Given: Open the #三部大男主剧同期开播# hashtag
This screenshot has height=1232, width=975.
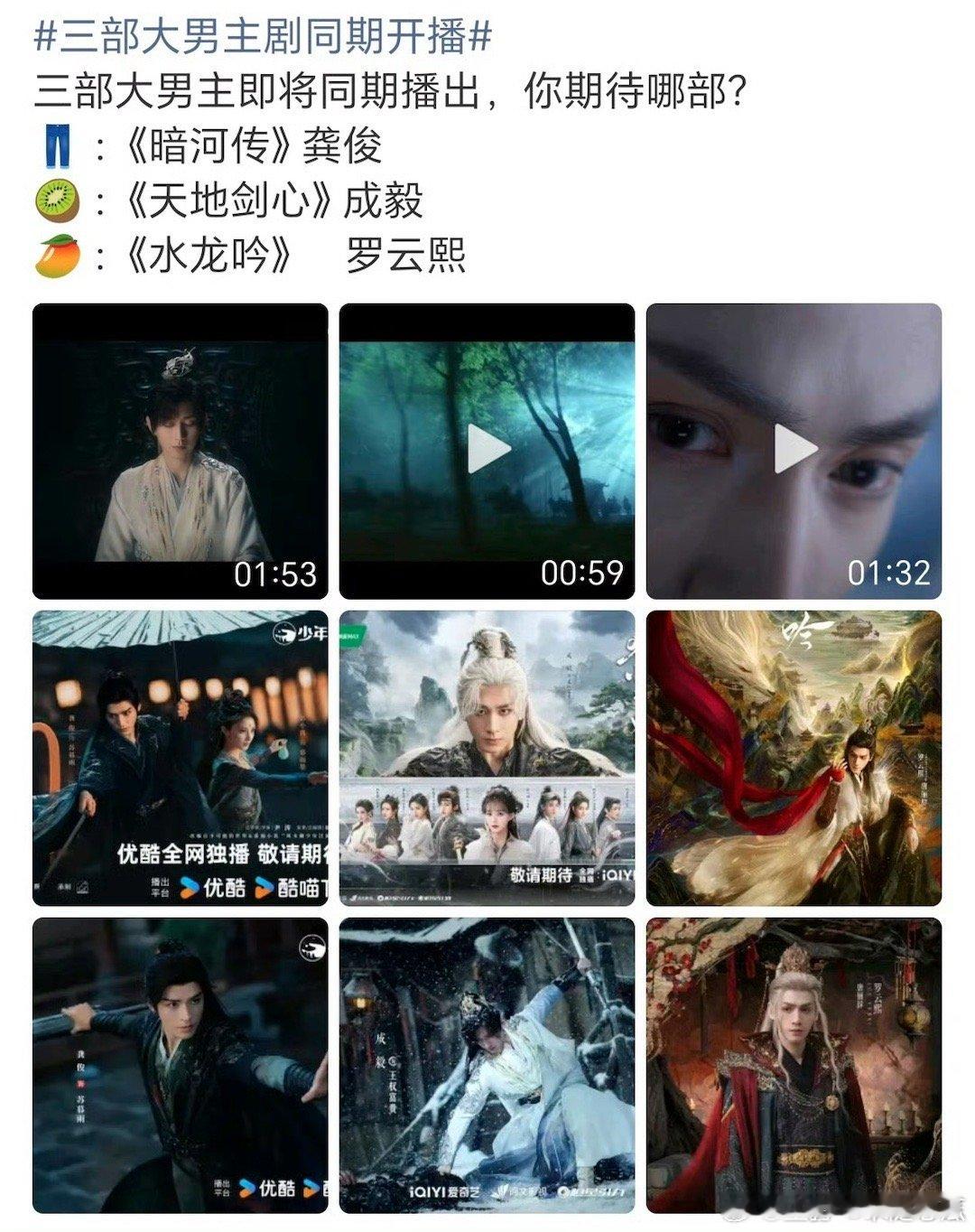Looking at the screenshot, I should tap(263, 38).
